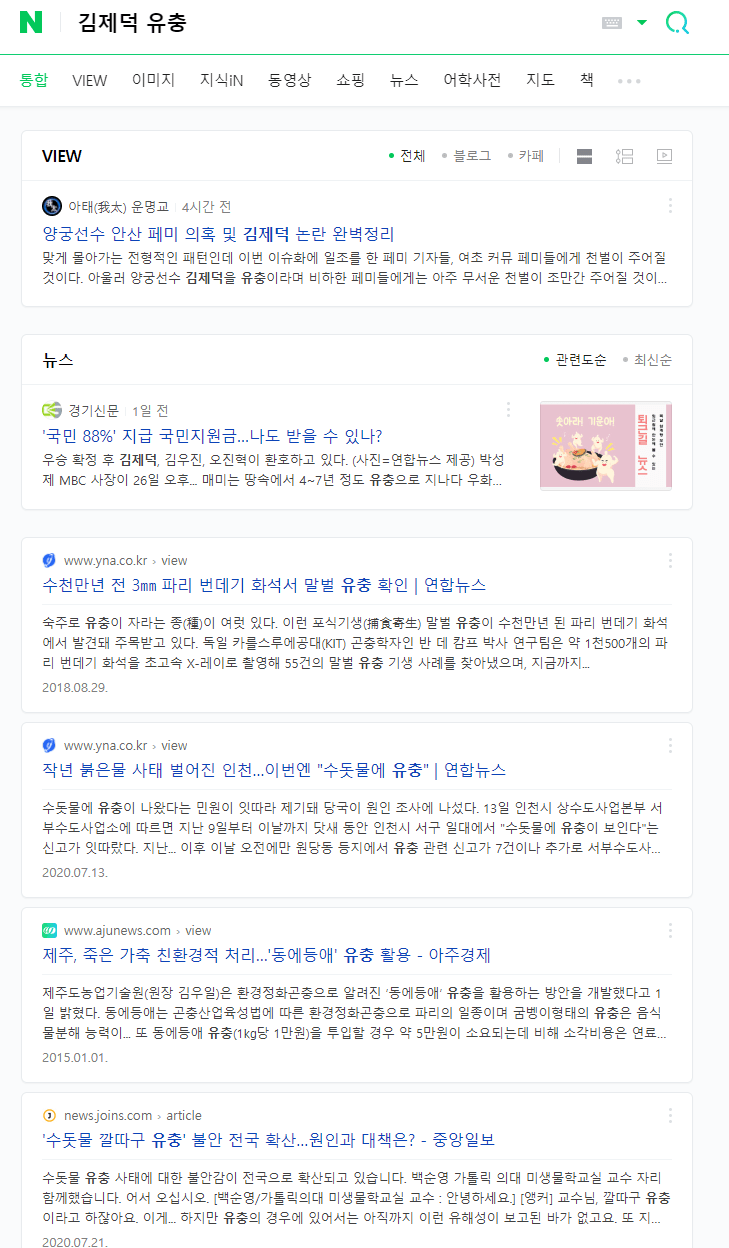Image resolution: width=729 pixels, height=1248 pixels.
Task: Expand the search suggestions dropdown arrow
Action: (642, 23)
